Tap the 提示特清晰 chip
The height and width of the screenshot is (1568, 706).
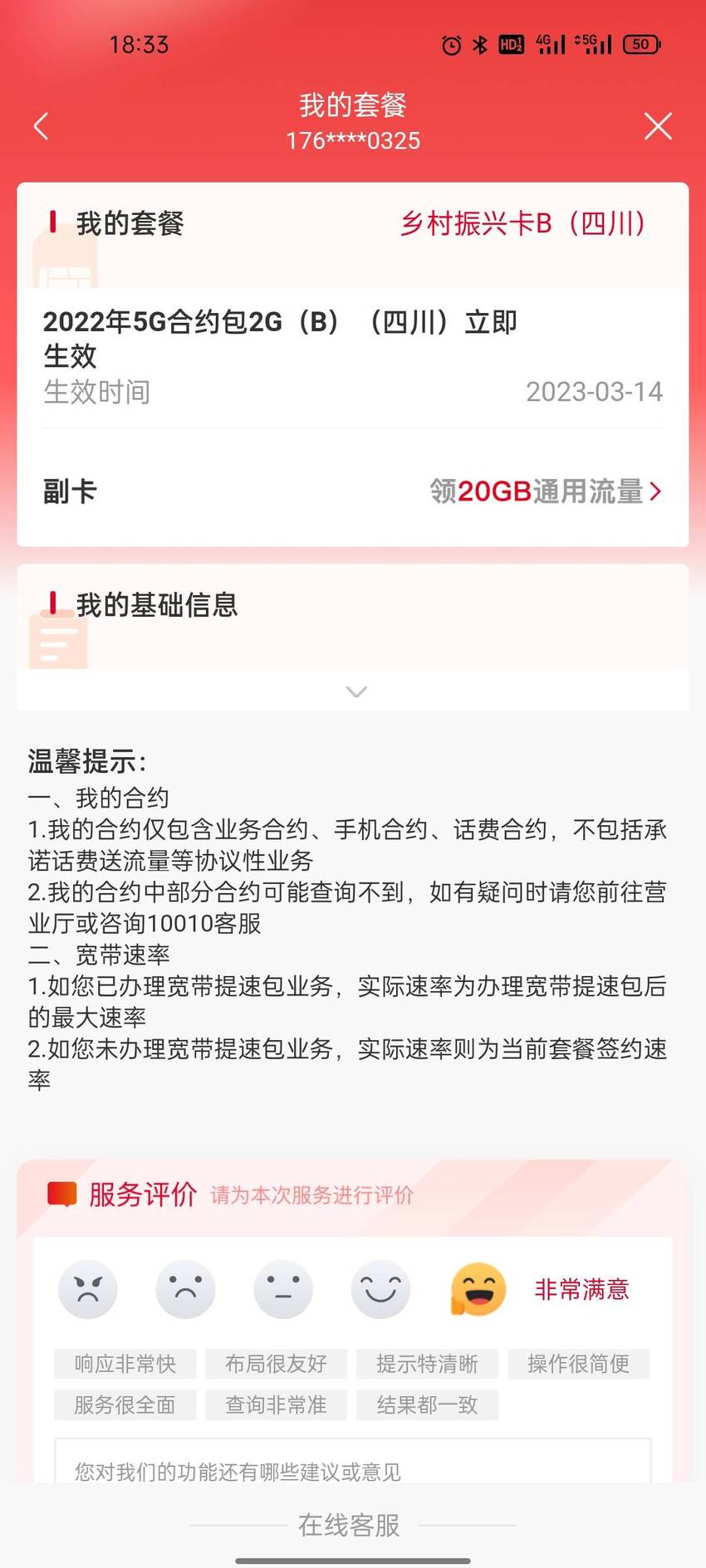[x=427, y=1364]
